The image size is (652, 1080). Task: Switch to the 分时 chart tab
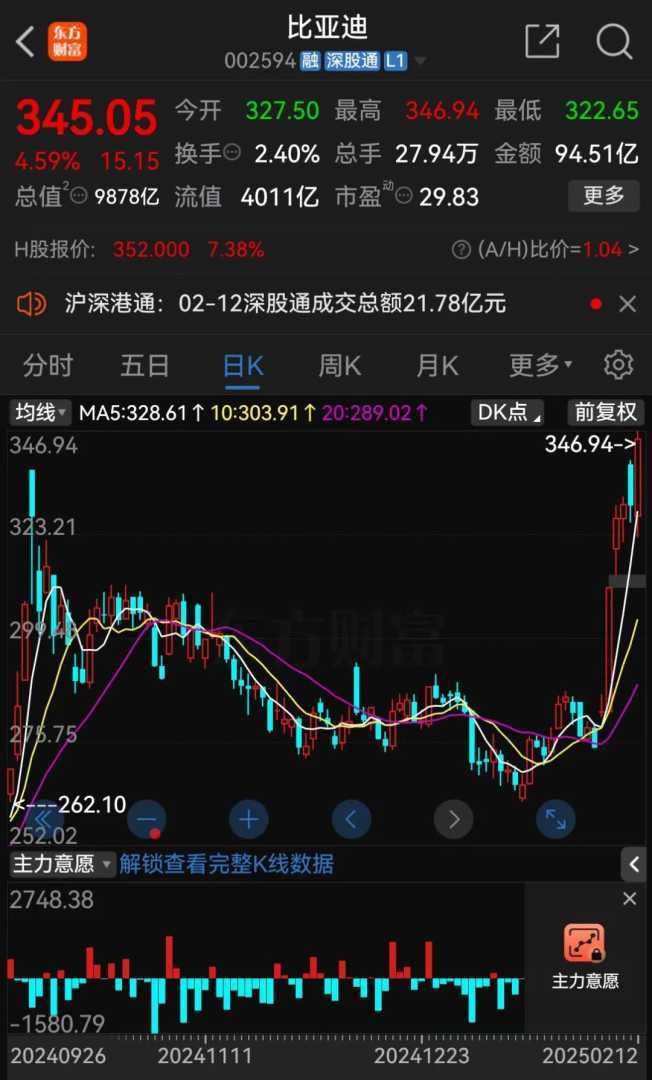(48, 365)
